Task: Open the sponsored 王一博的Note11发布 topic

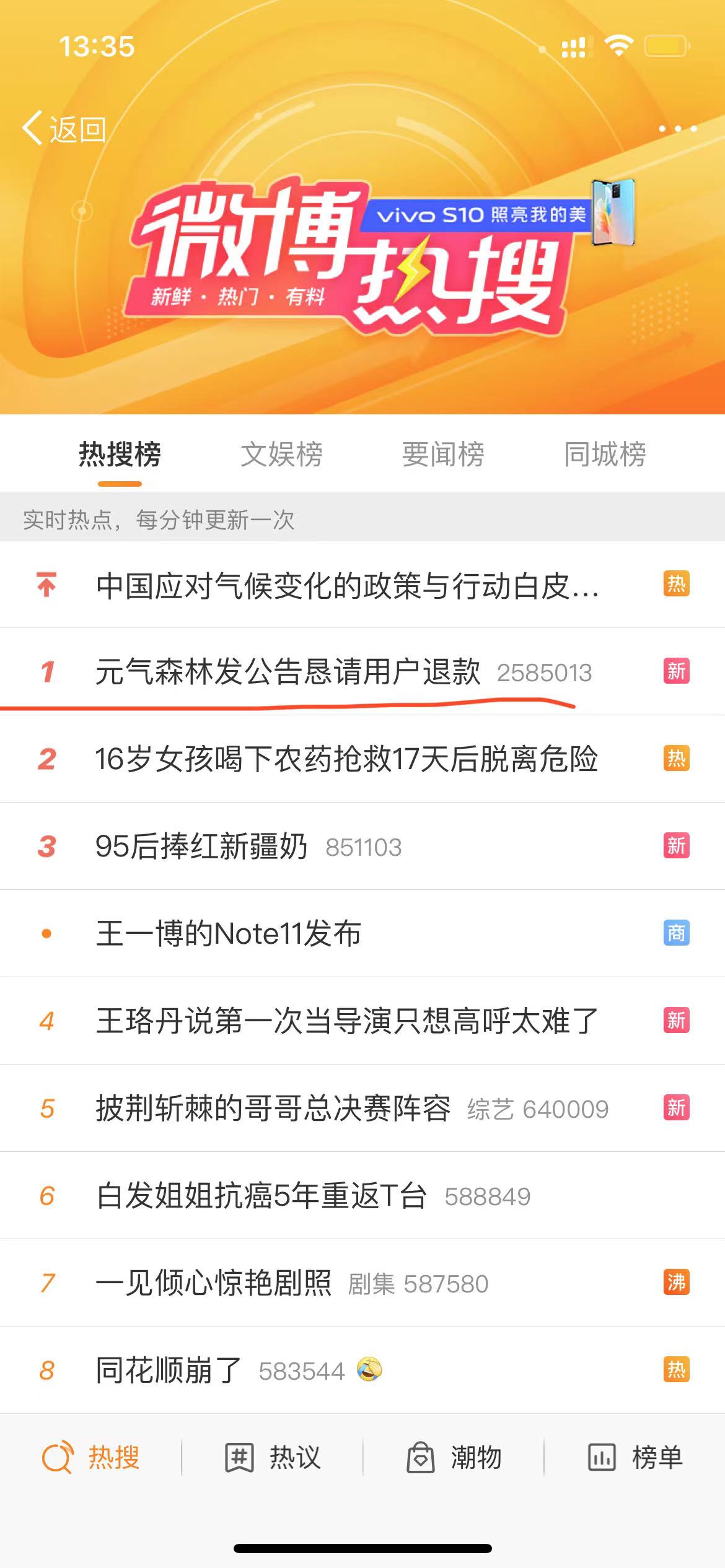Action: point(228,934)
